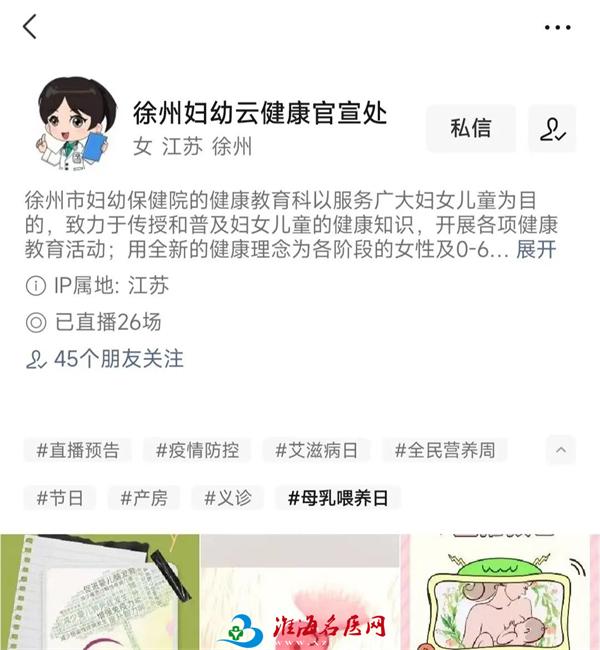Filter by the #全民营养周 chip
The width and height of the screenshot is (600, 650).
[x=444, y=450]
